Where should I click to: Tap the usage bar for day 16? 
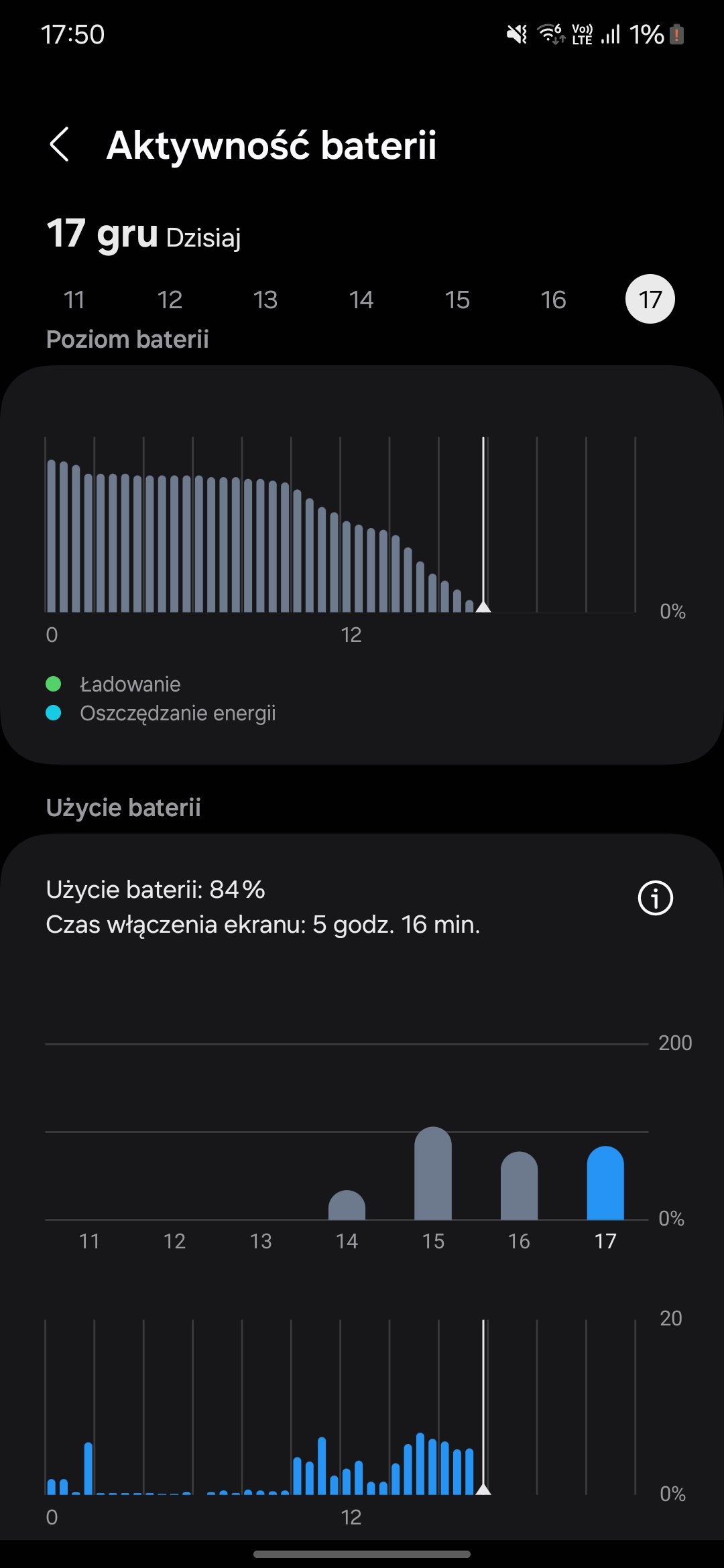[x=519, y=1185]
